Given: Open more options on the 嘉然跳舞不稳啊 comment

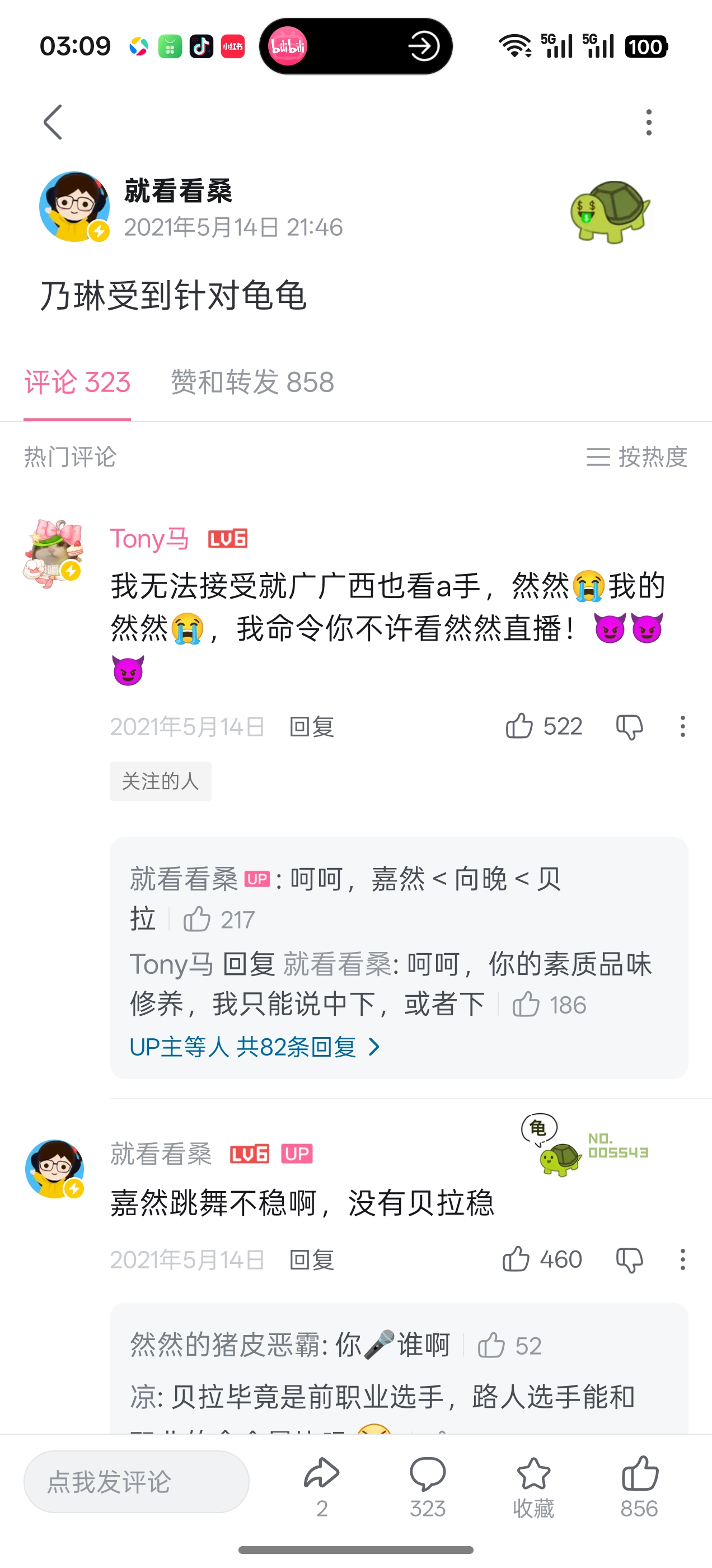Looking at the screenshot, I should 683,1259.
